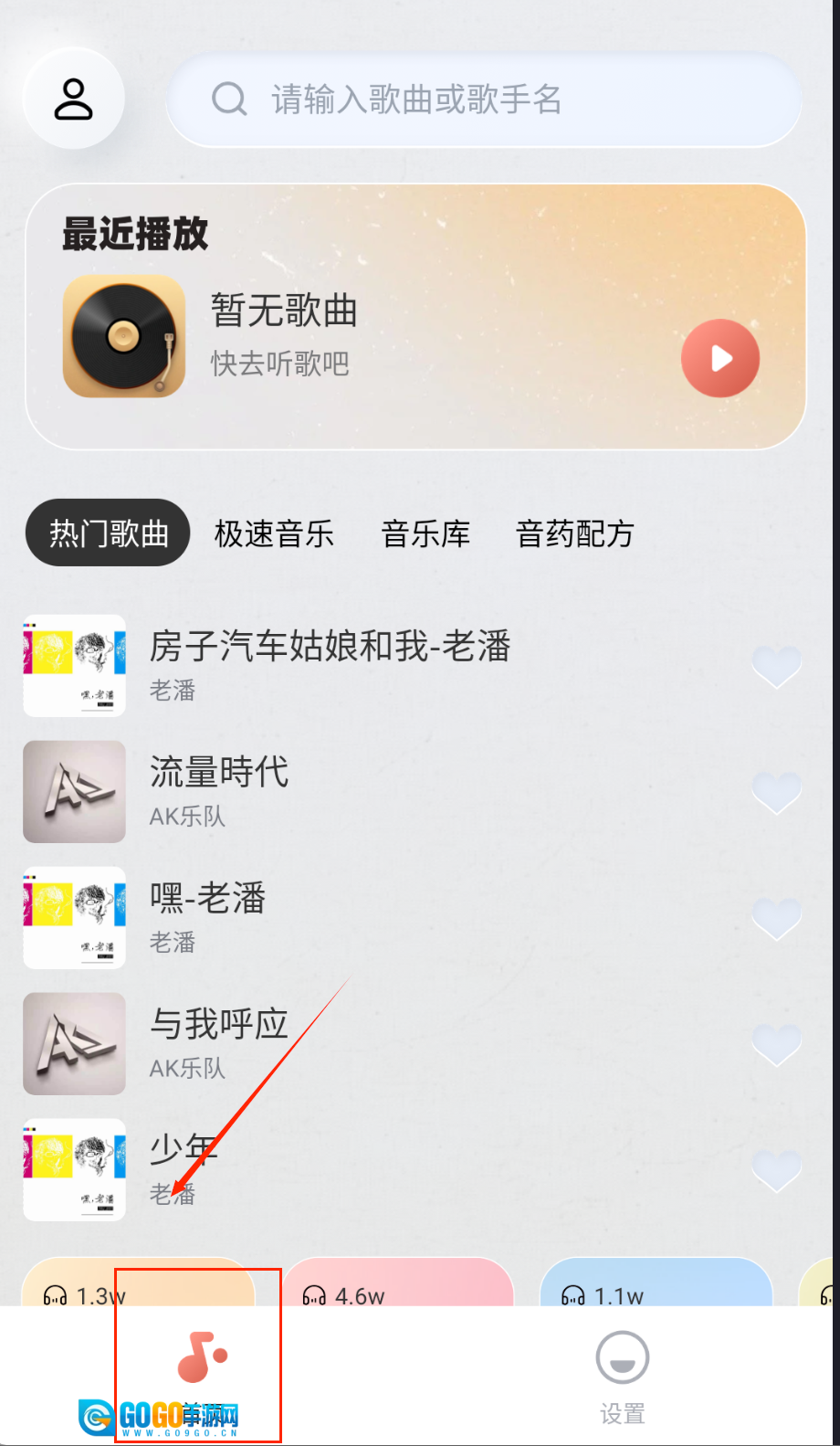Screen dimensions: 840x1446
Task: Open the playlist card with 4.6w listens
Action: coord(398,1284)
